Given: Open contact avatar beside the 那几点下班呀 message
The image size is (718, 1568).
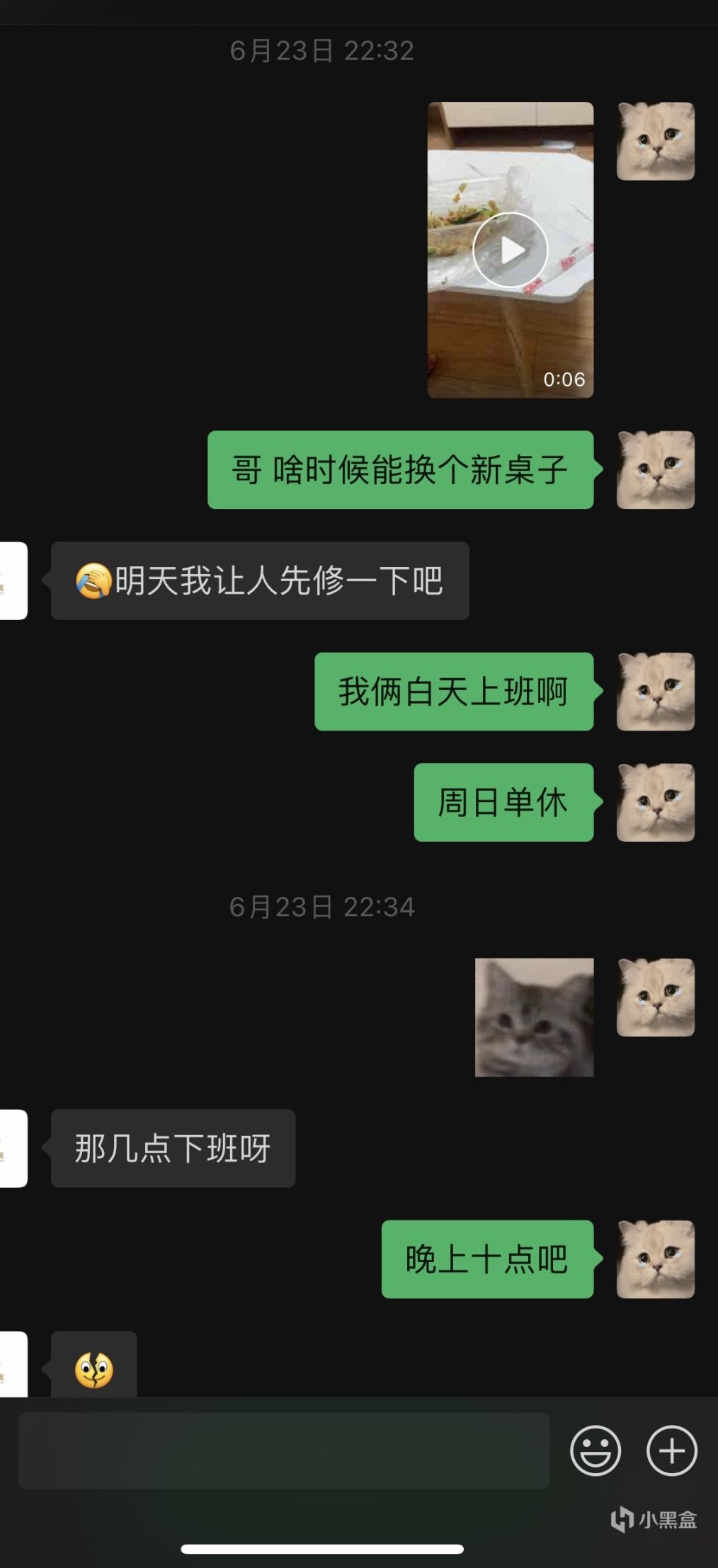Looking at the screenshot, I should pos(13,1148).
